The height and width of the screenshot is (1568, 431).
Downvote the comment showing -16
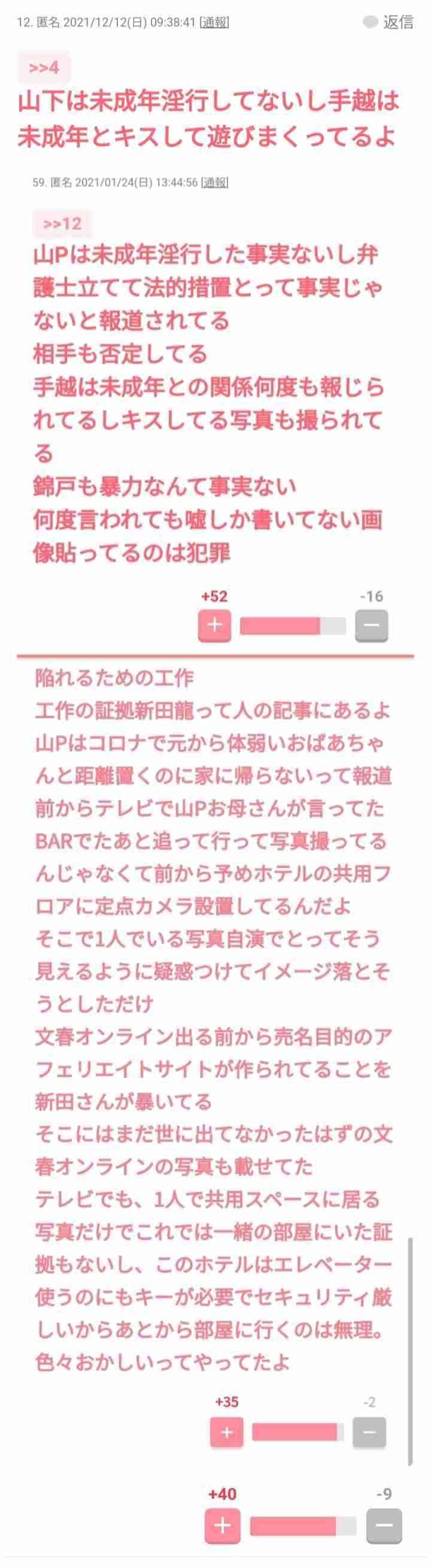pos(371,625)
